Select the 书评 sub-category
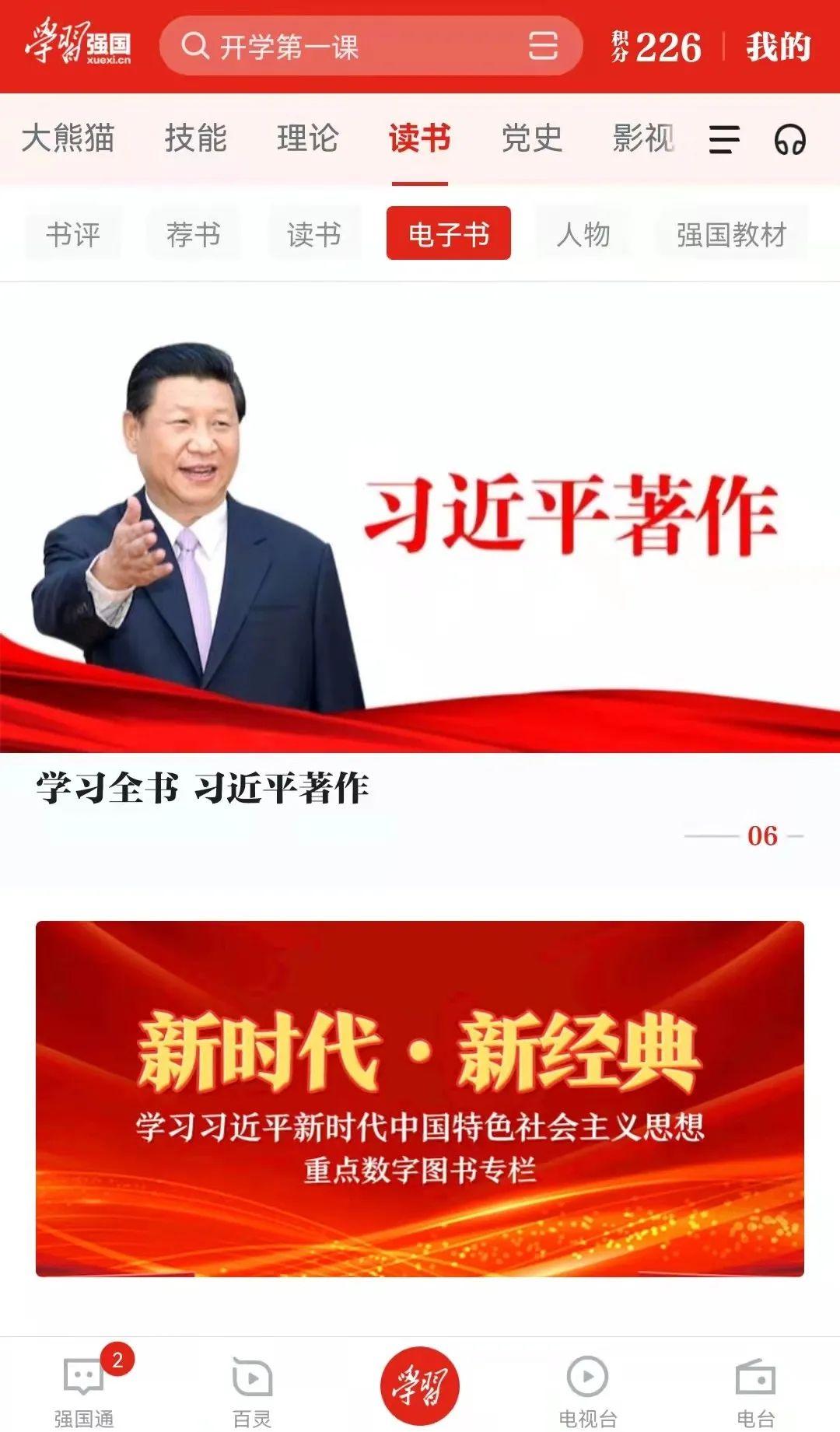Viewport: 840px width, 1432px height. [73, 234]
